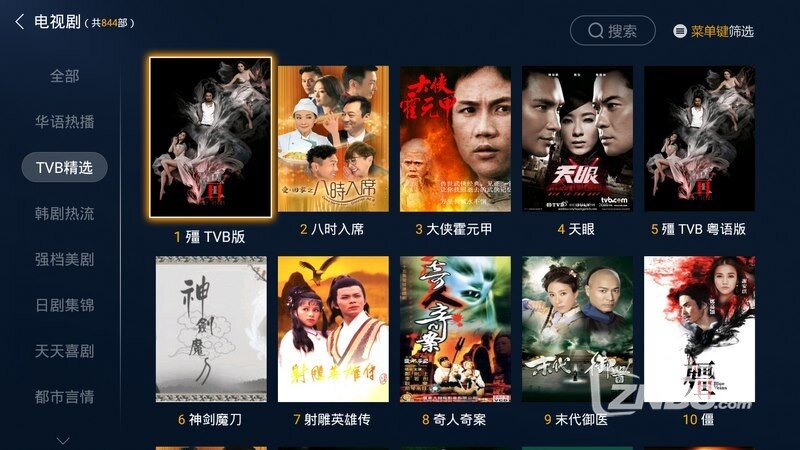Select 日剧集锦 category
The width and height of the screenshot is (800, 450).
[64, 305]
